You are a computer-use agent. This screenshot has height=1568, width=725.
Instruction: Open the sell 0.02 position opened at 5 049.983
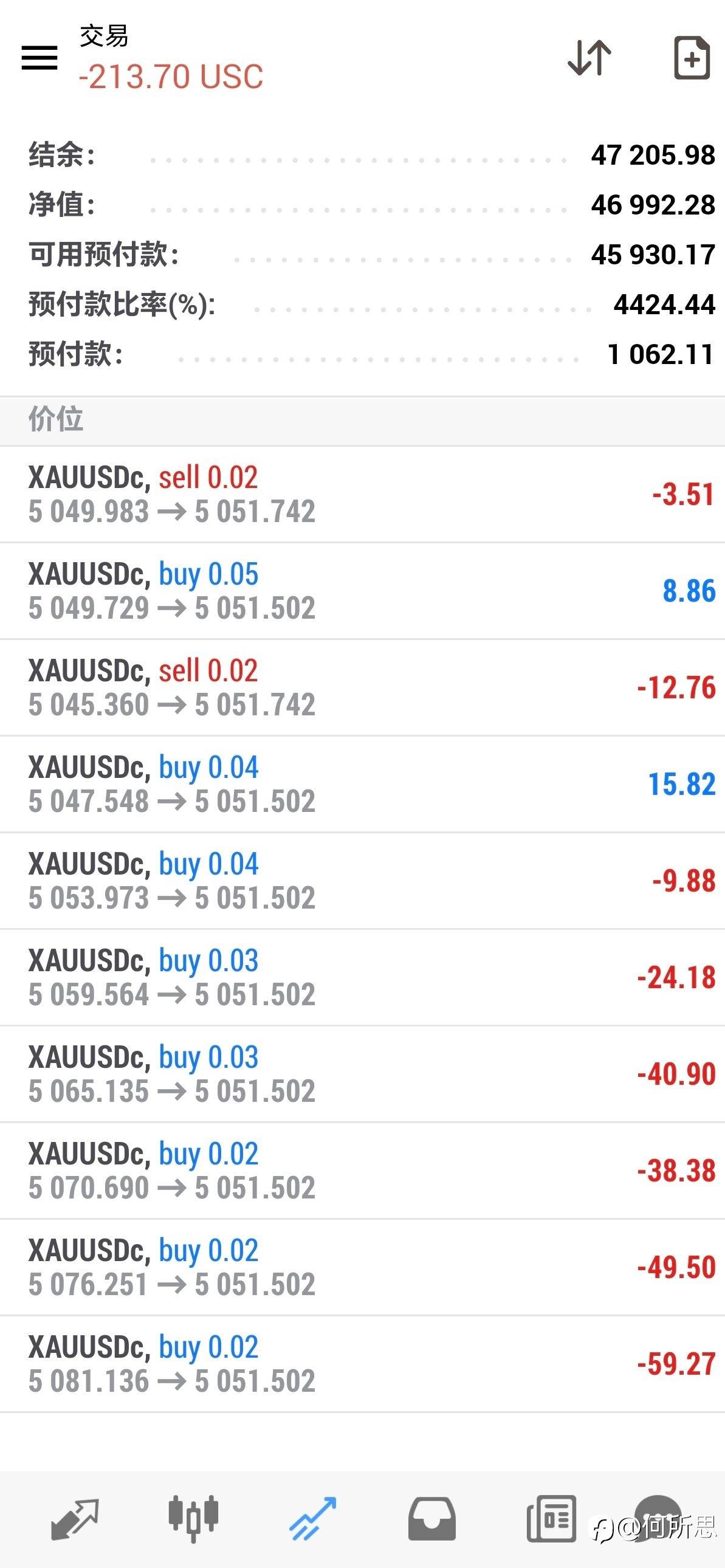click(362, 494)
